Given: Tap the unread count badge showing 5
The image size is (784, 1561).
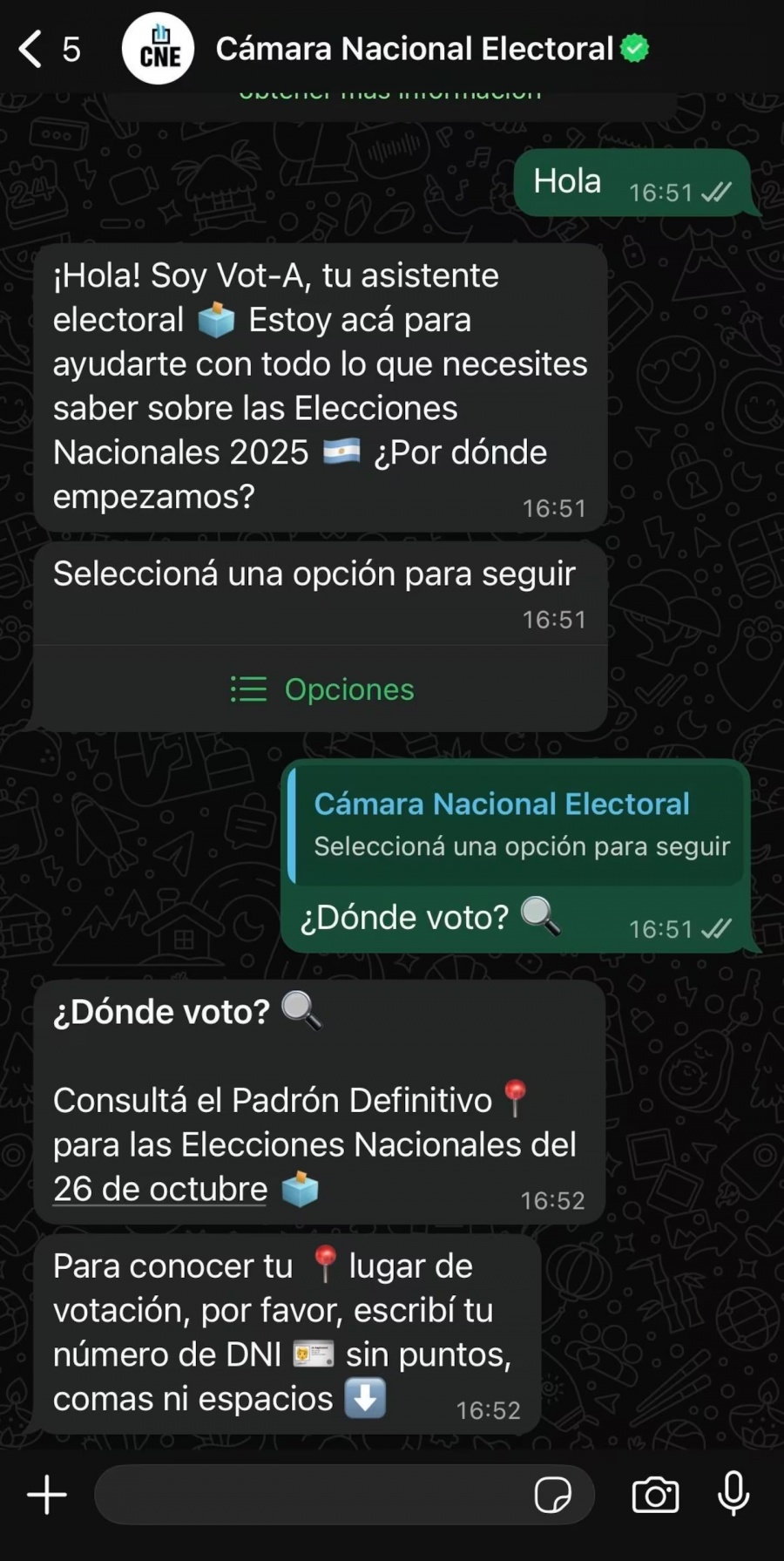Looking at the screenshot, I should coord(71,49).
